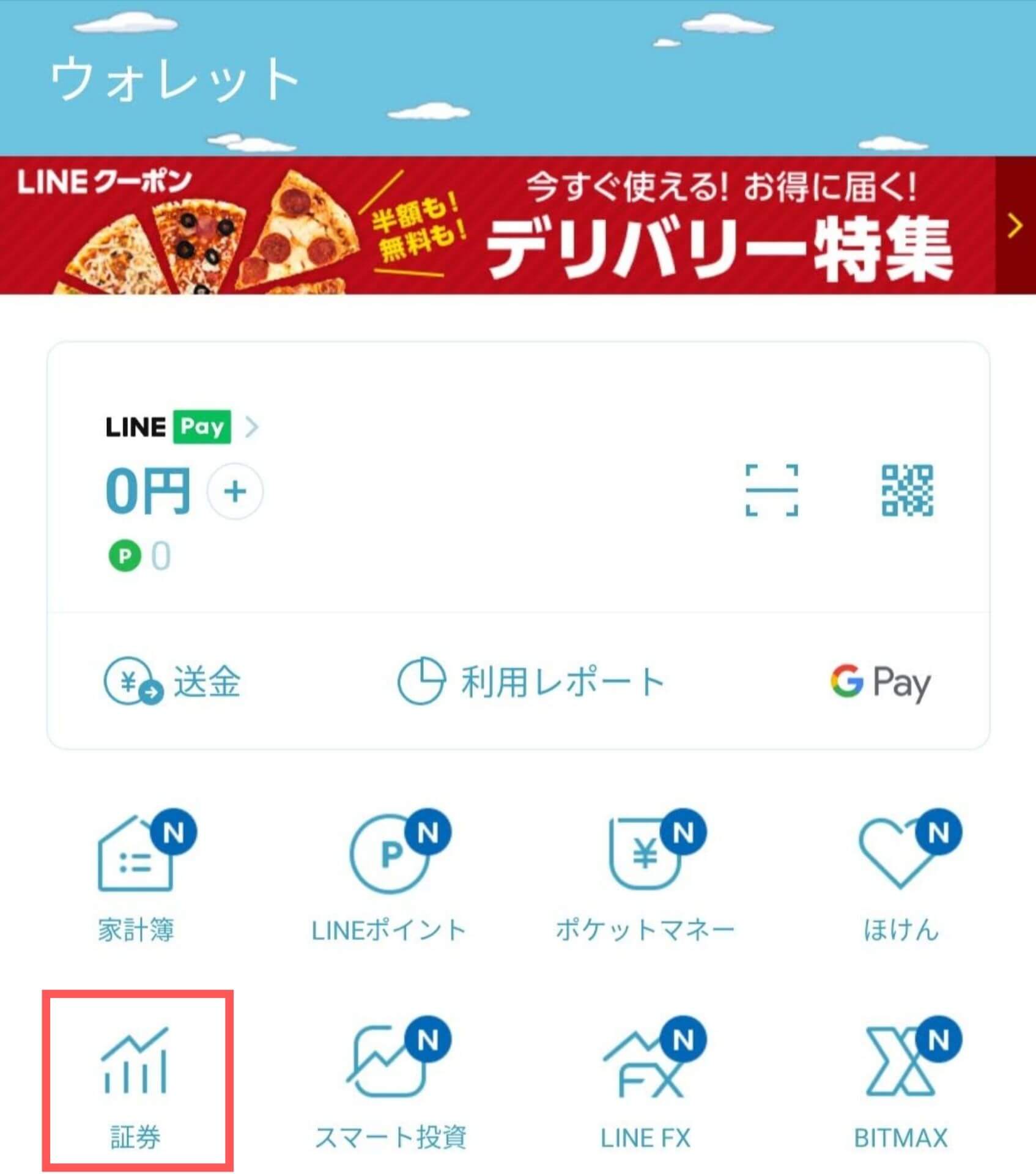Show my QR code for payment

[x=907, y=490]
